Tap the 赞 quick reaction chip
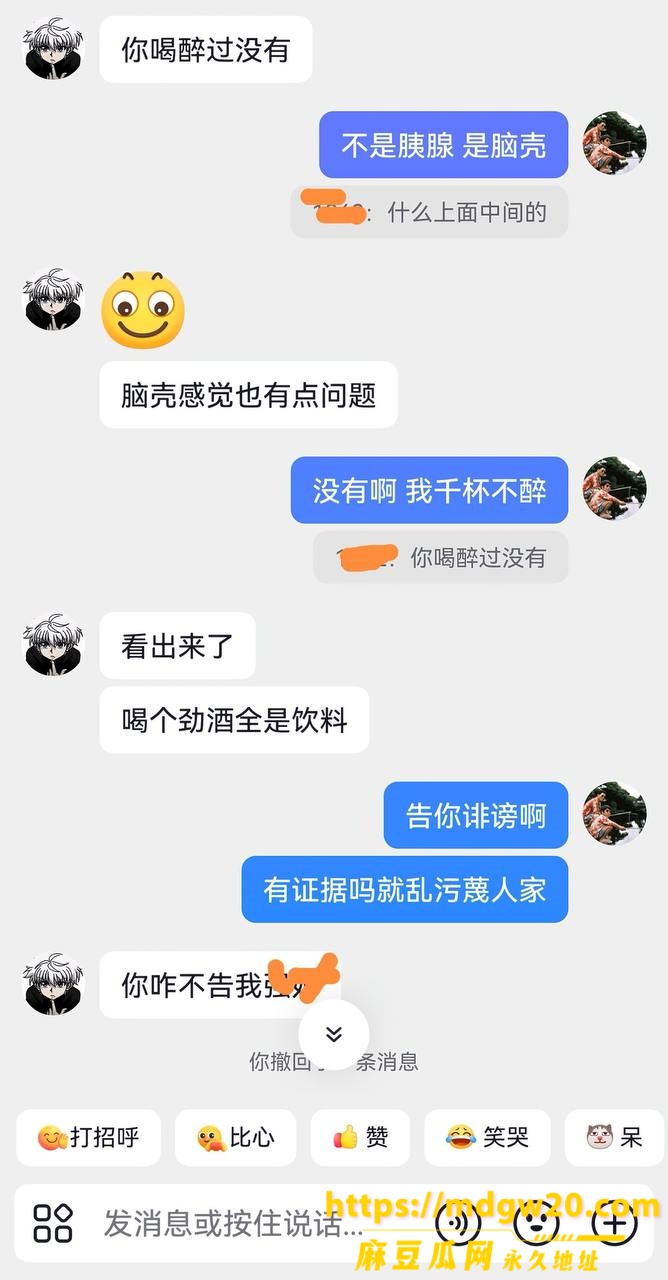 coord(360,1137)
